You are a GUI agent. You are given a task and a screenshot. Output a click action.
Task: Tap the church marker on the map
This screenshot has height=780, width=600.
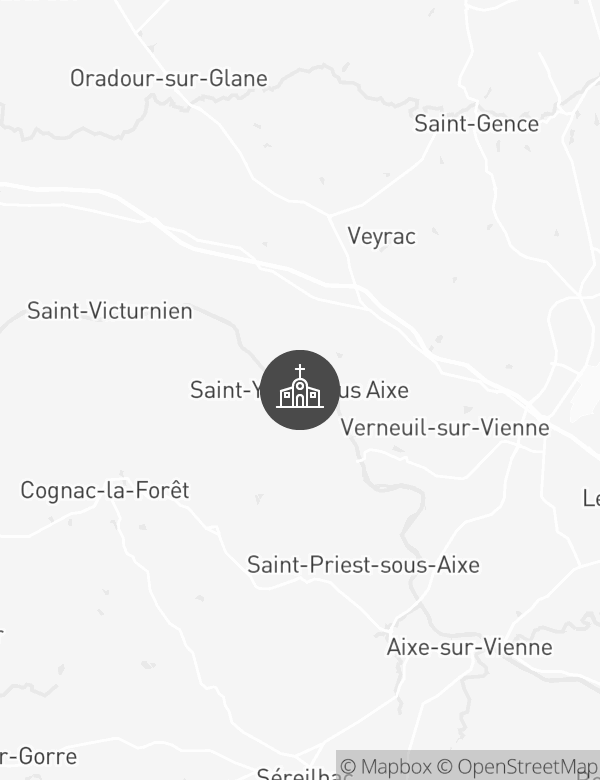[x=300, y=390]
